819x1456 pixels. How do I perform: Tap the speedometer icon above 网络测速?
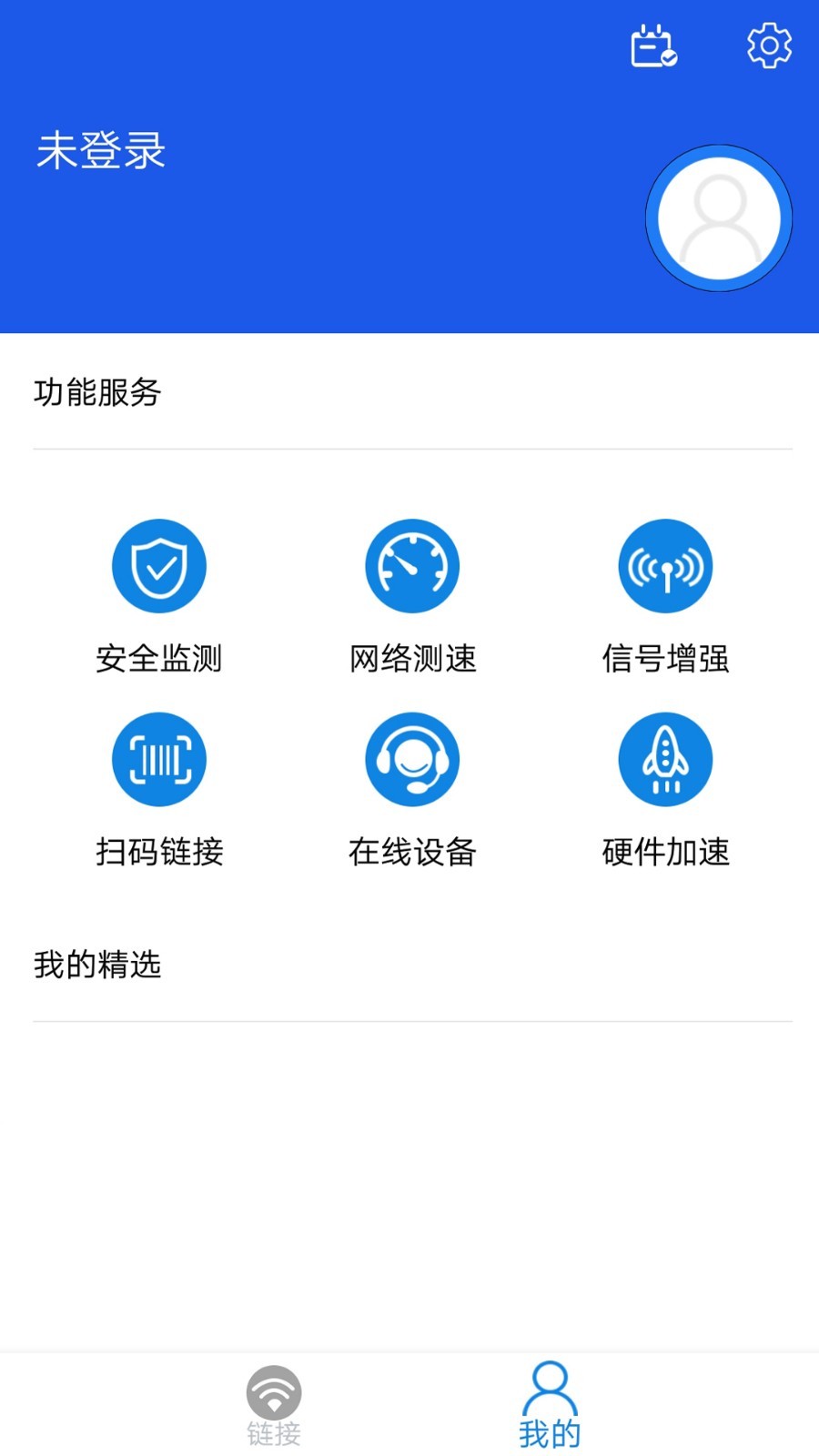click(x=412, y=564)
